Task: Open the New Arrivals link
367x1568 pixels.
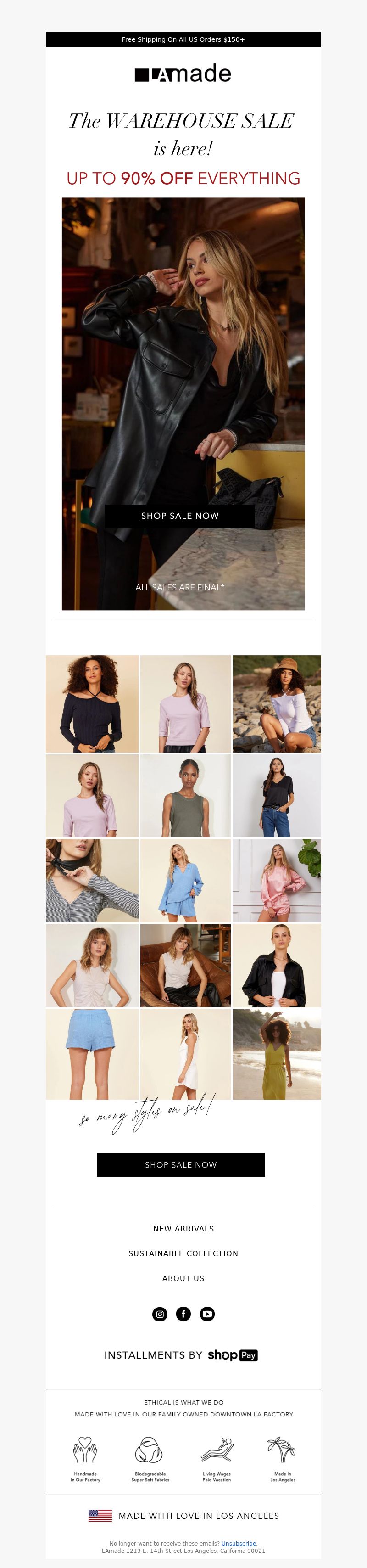Action: pyautogui.click(x=183, y=1228)
